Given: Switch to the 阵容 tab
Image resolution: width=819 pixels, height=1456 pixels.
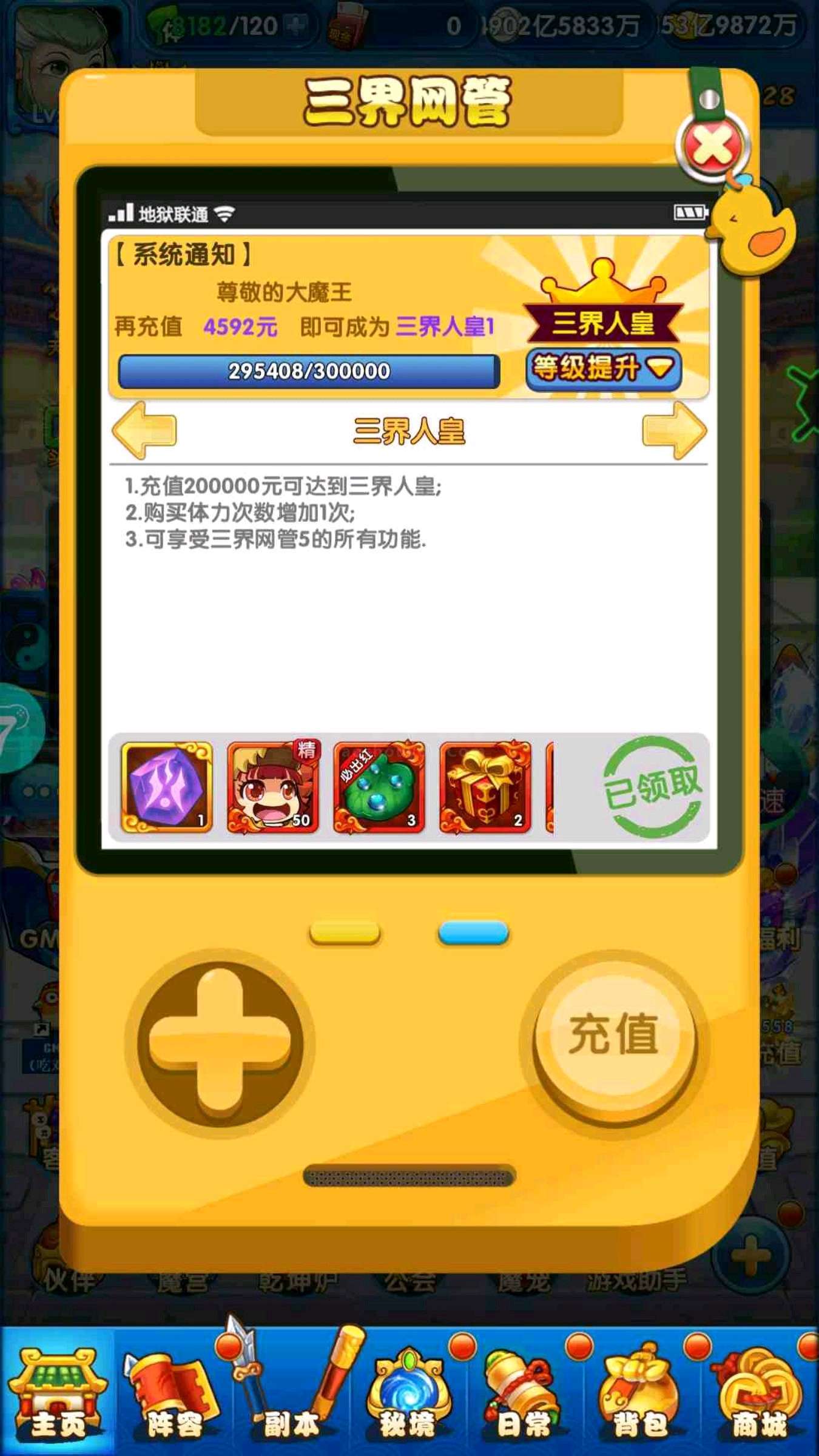Looking at the screenshot, I should point(174,1395).
